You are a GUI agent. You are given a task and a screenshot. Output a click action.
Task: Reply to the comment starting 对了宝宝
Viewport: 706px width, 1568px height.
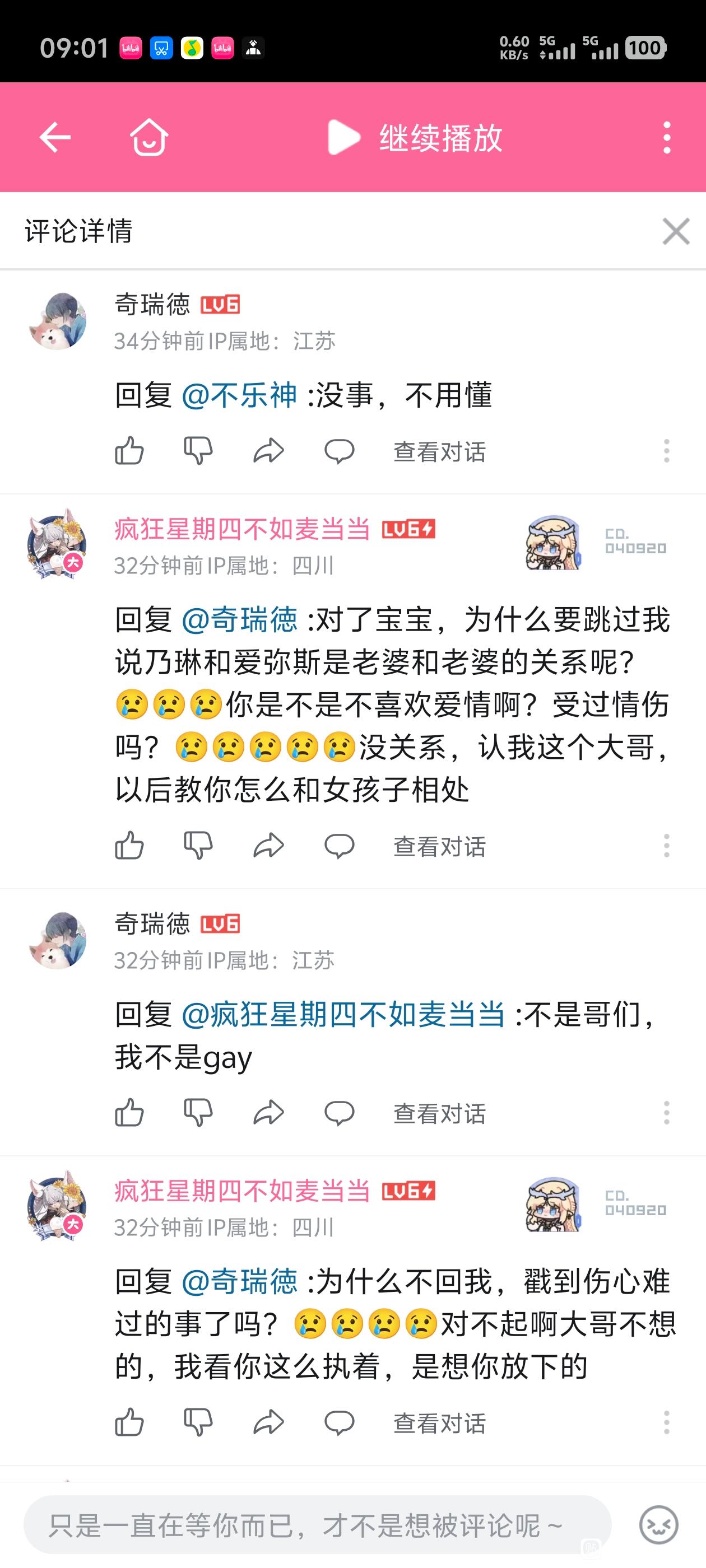click(x=340, y=846)
